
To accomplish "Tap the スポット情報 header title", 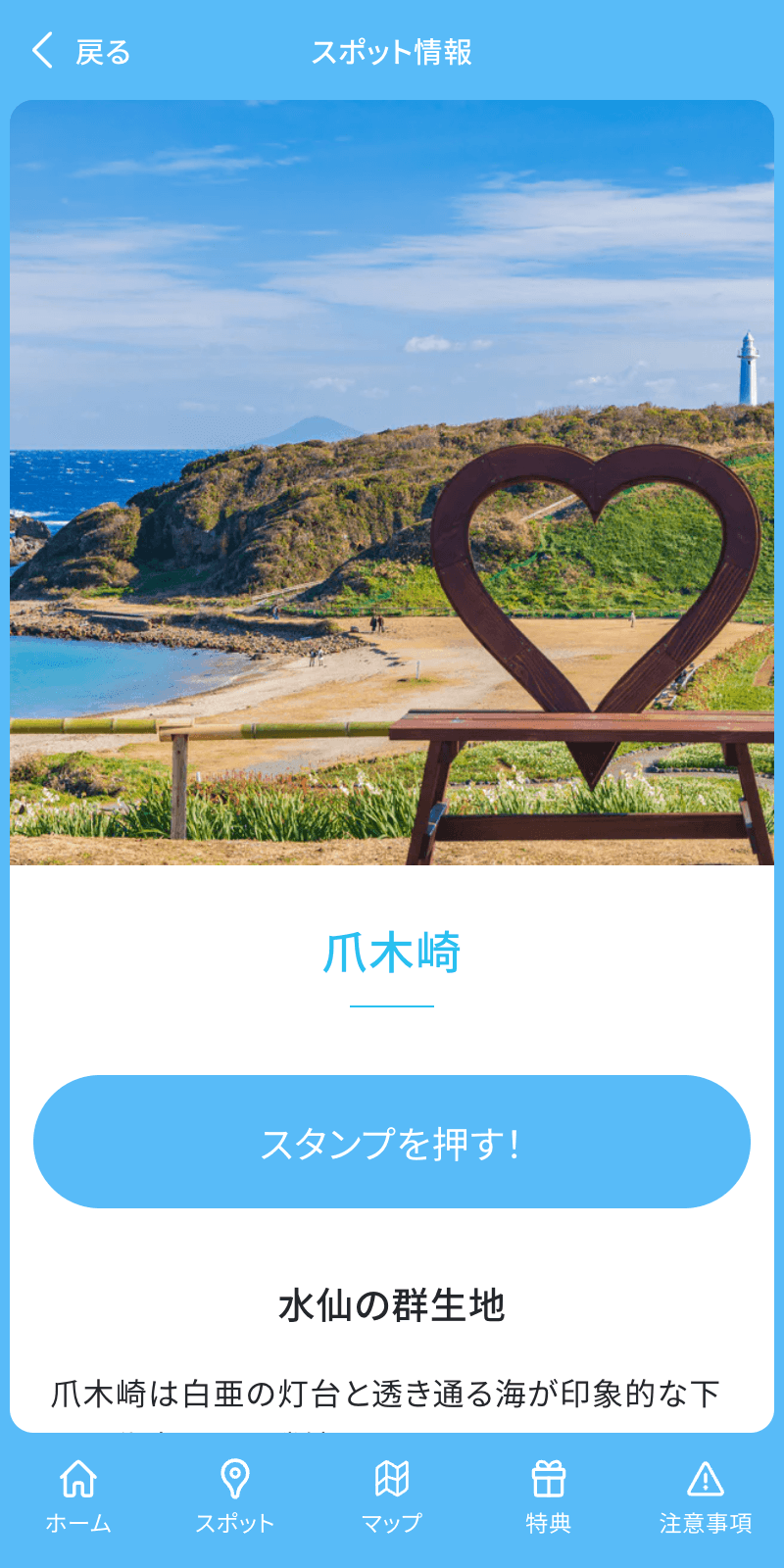I will click(x=392, y=54).
